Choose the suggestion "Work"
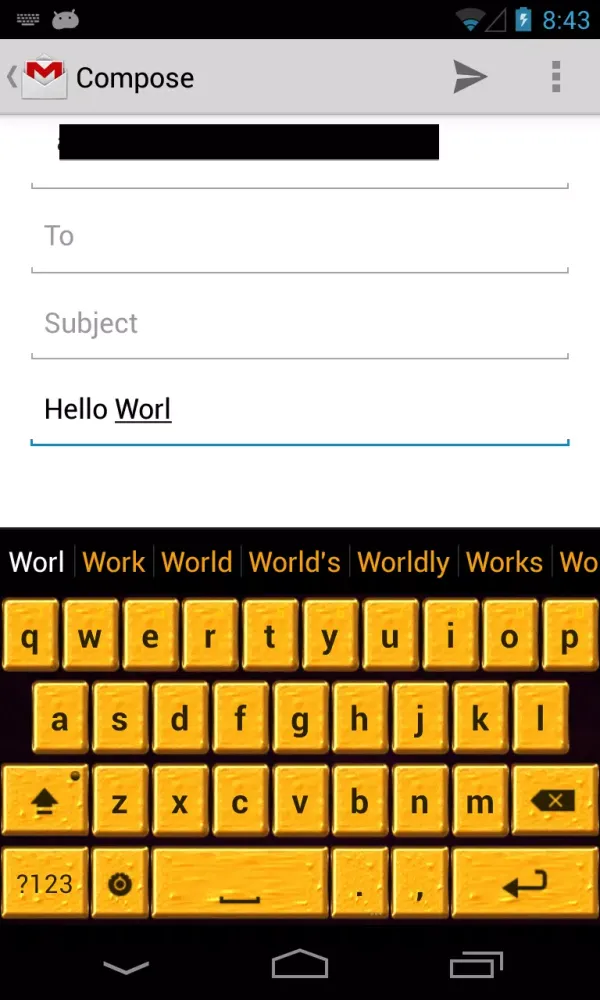Screen dimensions: 600x1000 (113, 562)
